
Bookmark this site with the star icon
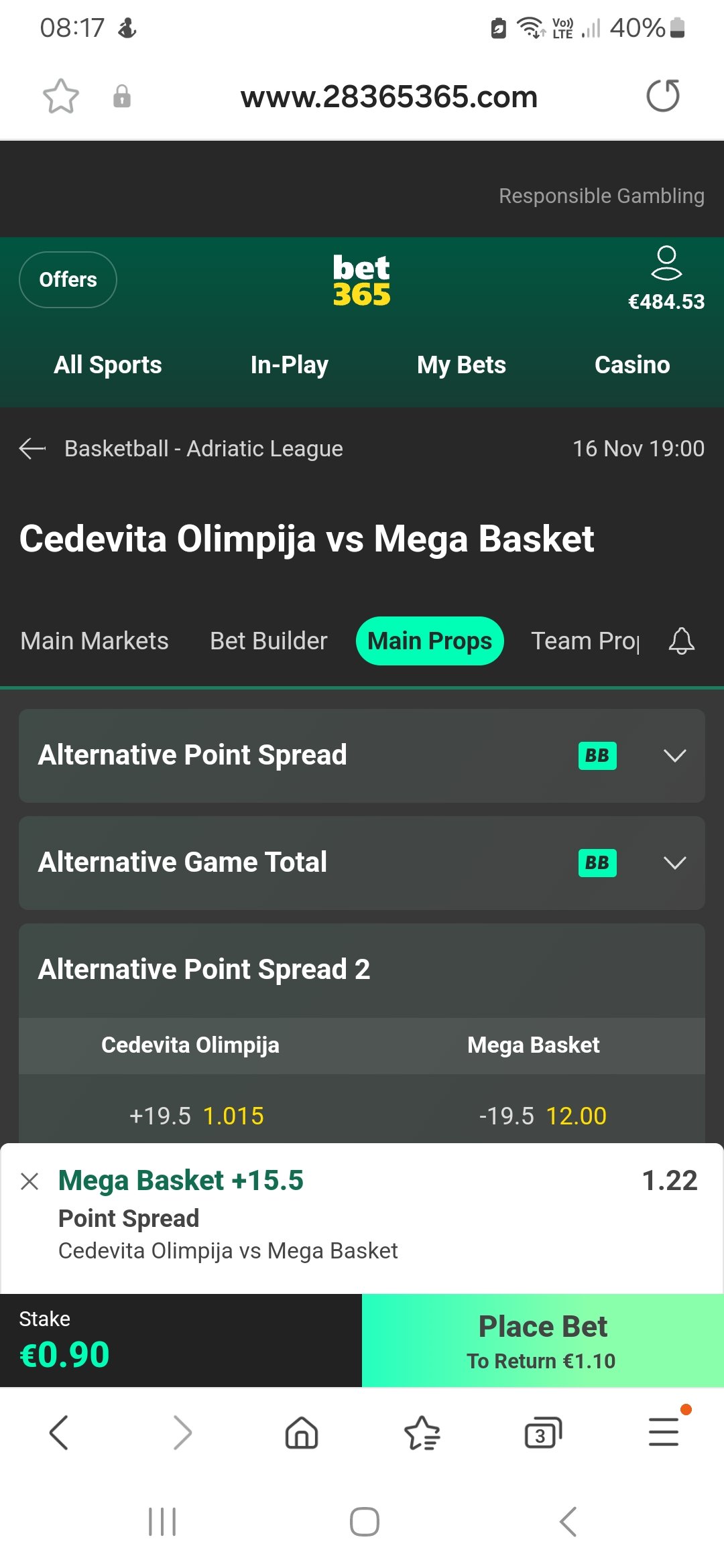(x=61, y=96)
